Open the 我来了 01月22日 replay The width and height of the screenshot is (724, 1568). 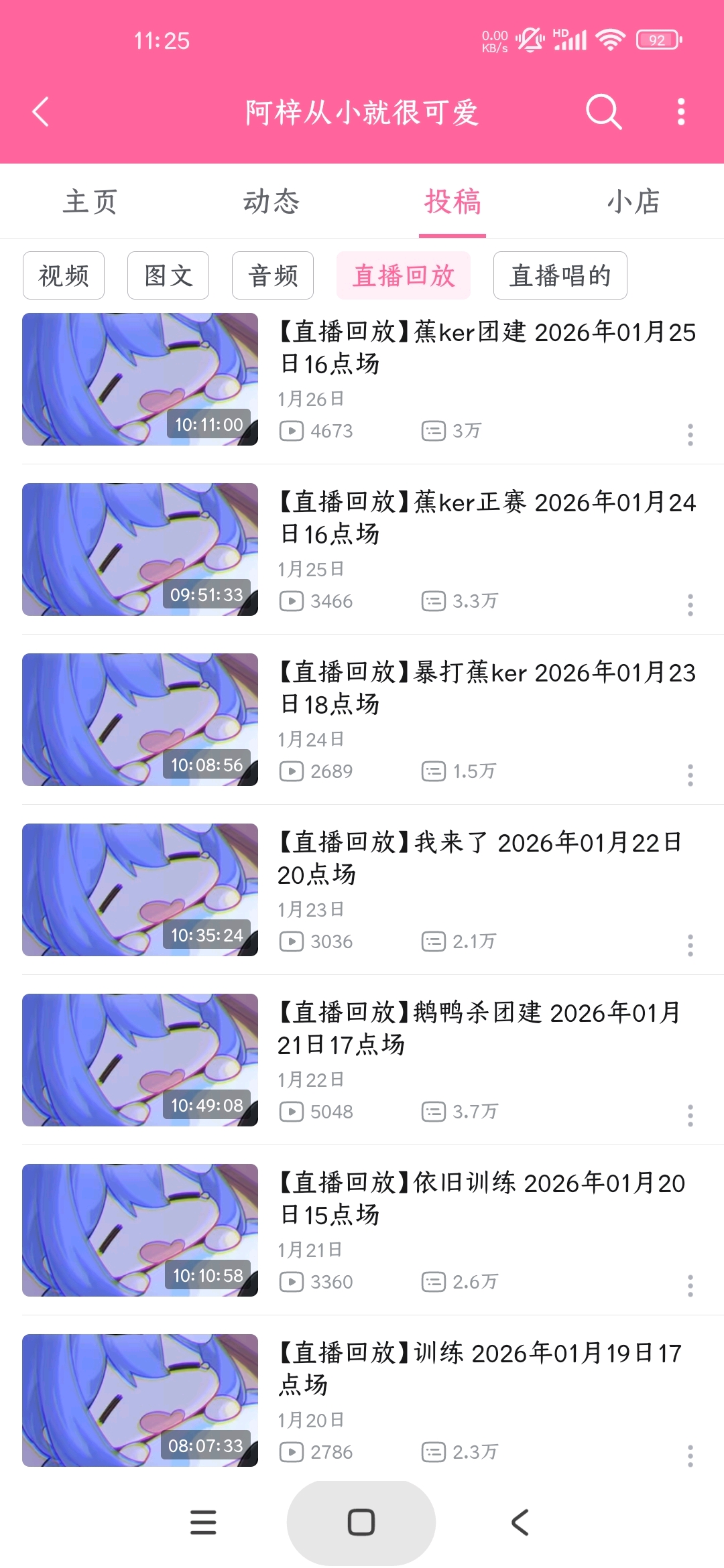coord(479,859)
